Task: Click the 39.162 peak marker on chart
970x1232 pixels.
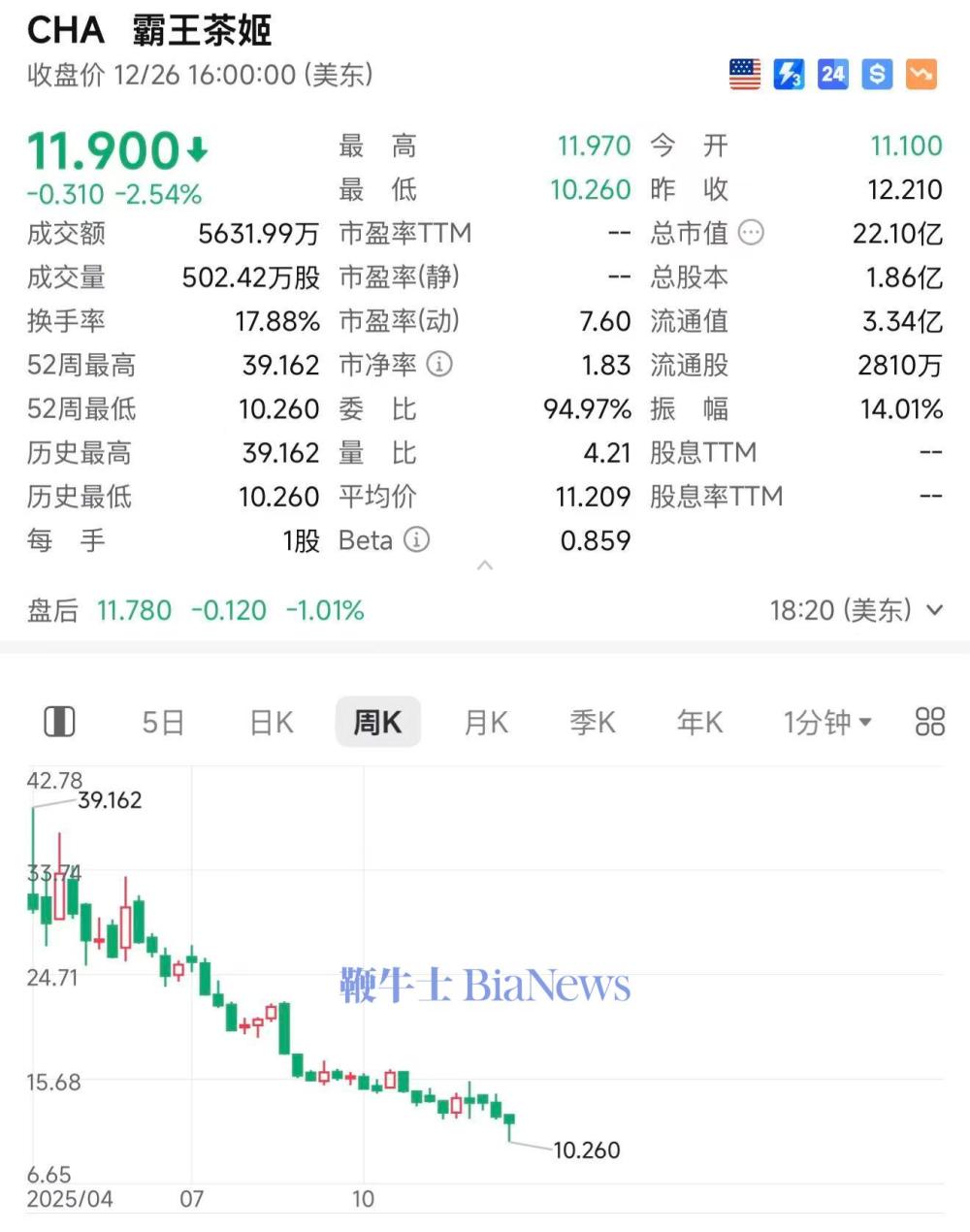Action: coord(110,800)
